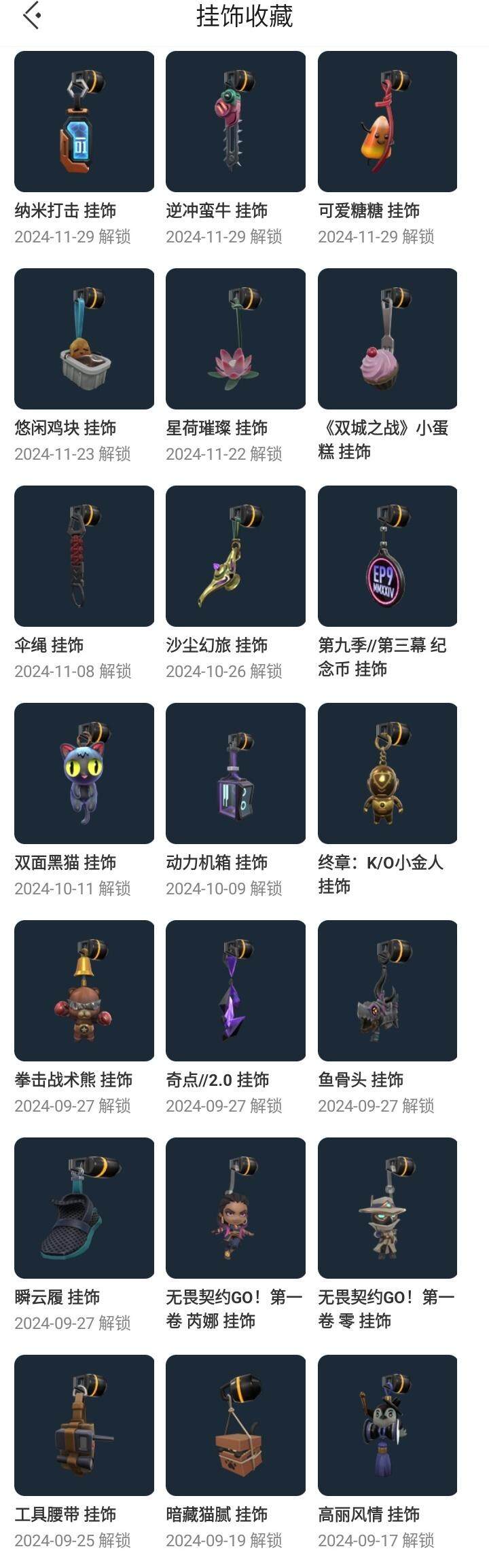
Task: Open 第九季//第三幕 纪念币 挂饰
Action: click(x=387, y=556)
